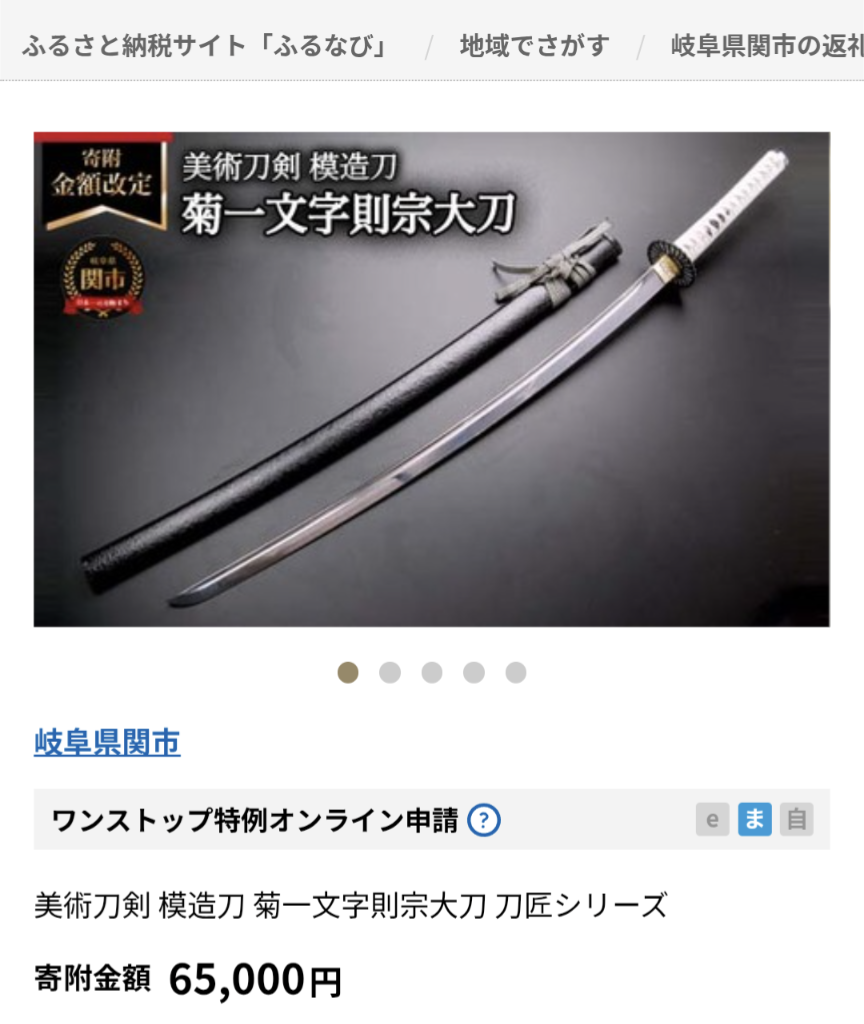This screenshot has height=1024, width=864.
Task: Tap the help icon beside ワンストップ特例オンライン申請
Action: pos(484,820)
